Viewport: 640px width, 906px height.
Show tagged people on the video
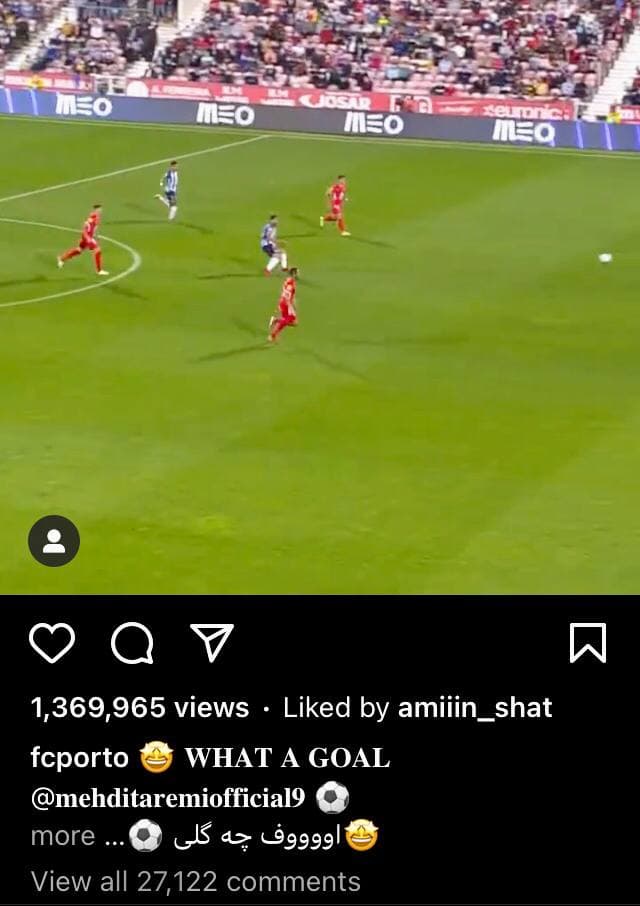point(54,541)
